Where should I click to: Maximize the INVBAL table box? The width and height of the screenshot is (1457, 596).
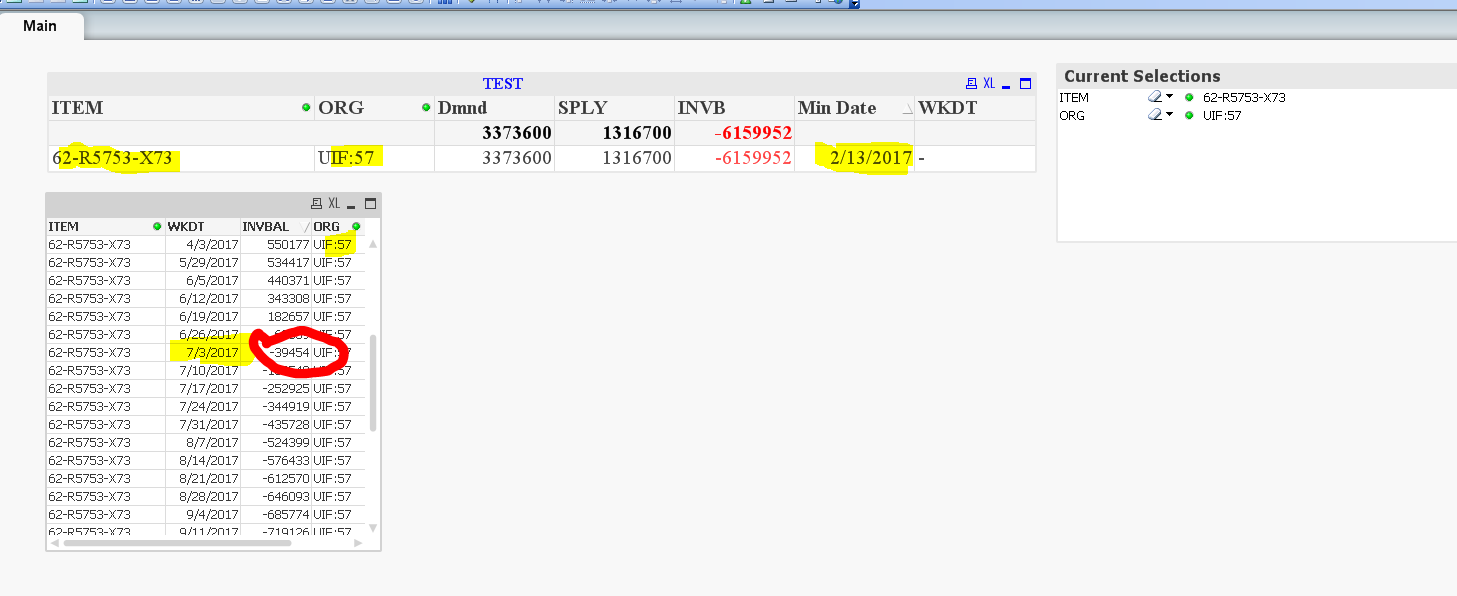click(x=370, y=204)
